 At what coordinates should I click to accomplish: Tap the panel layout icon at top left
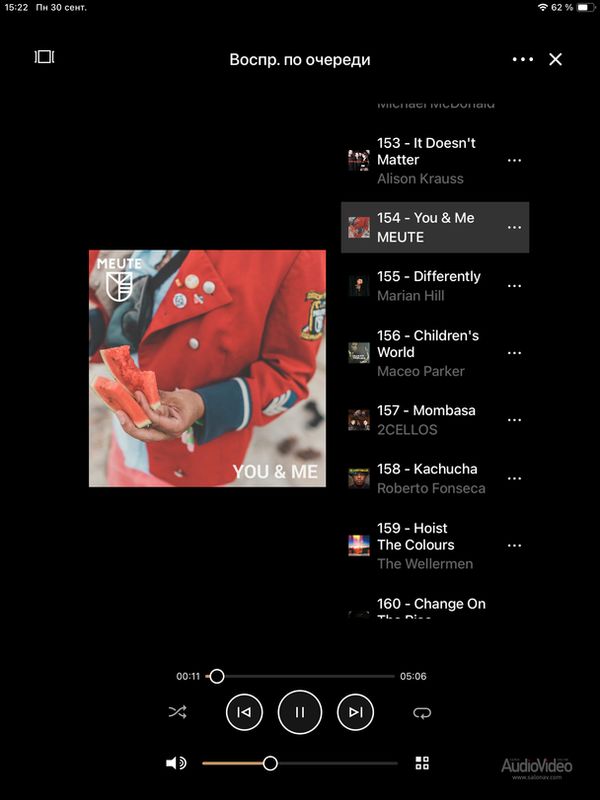click(44, 57)
